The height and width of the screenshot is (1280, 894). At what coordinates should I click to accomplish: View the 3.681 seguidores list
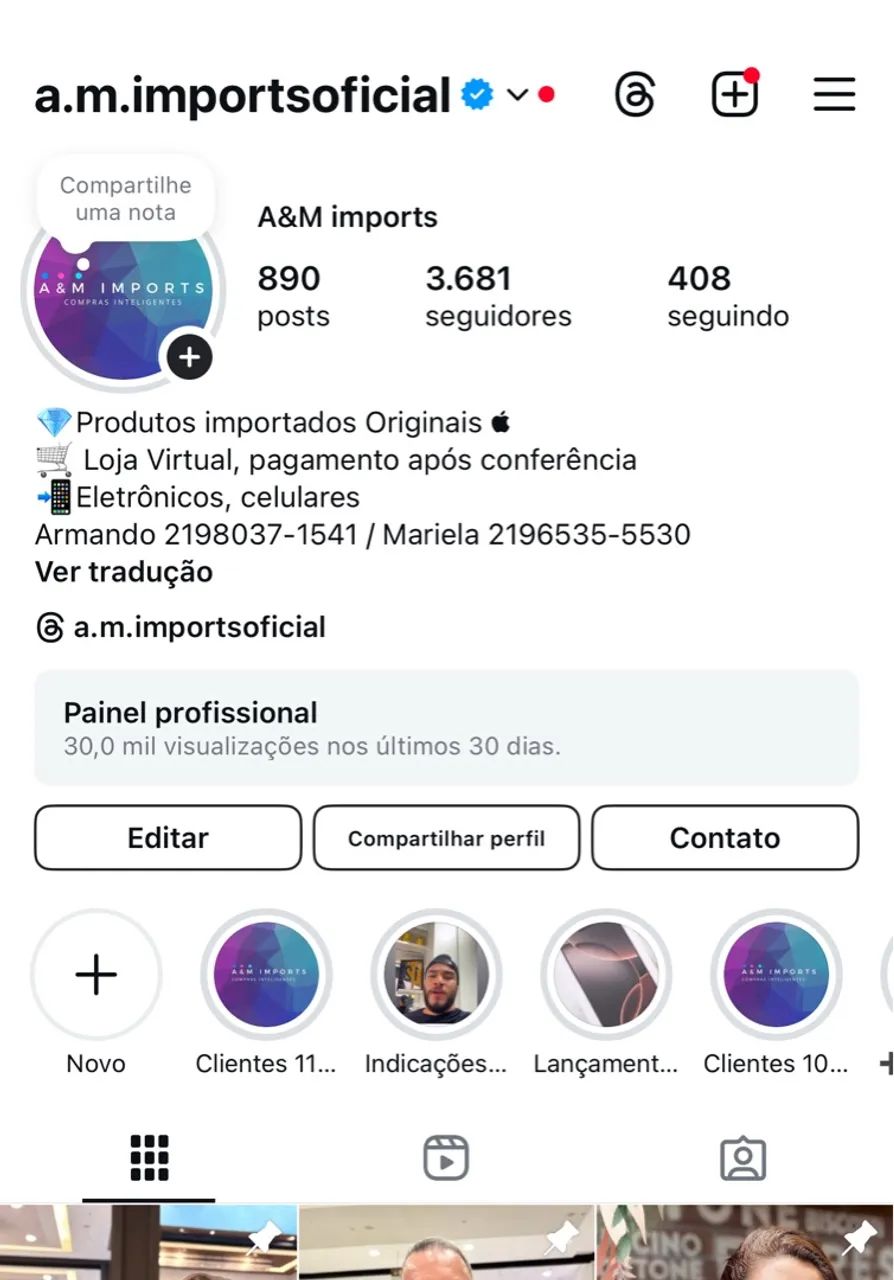[498, 296]
